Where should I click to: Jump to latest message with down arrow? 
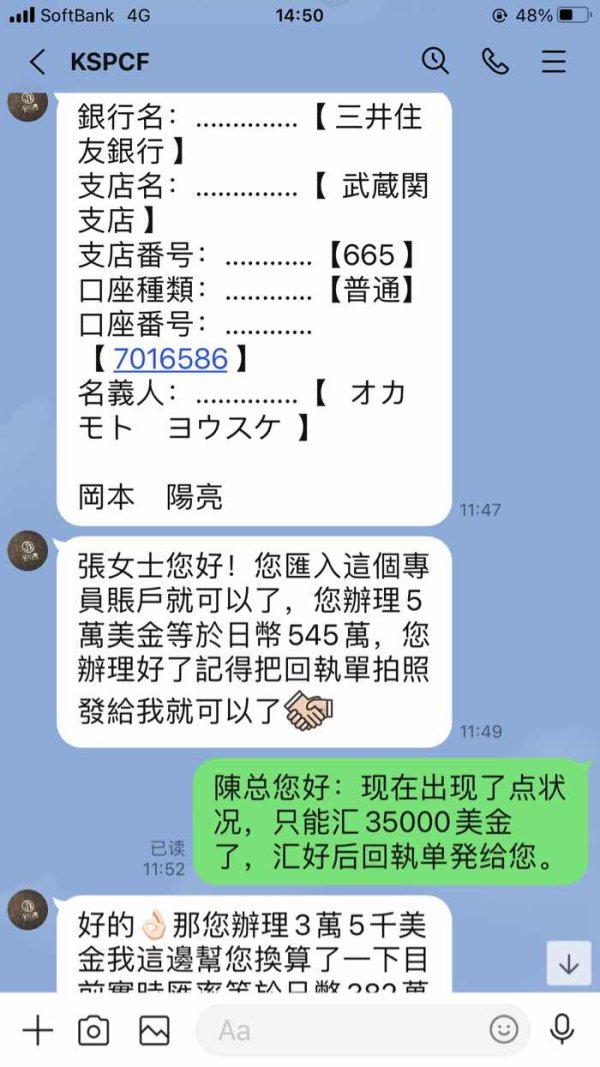(x=569, y=963)
